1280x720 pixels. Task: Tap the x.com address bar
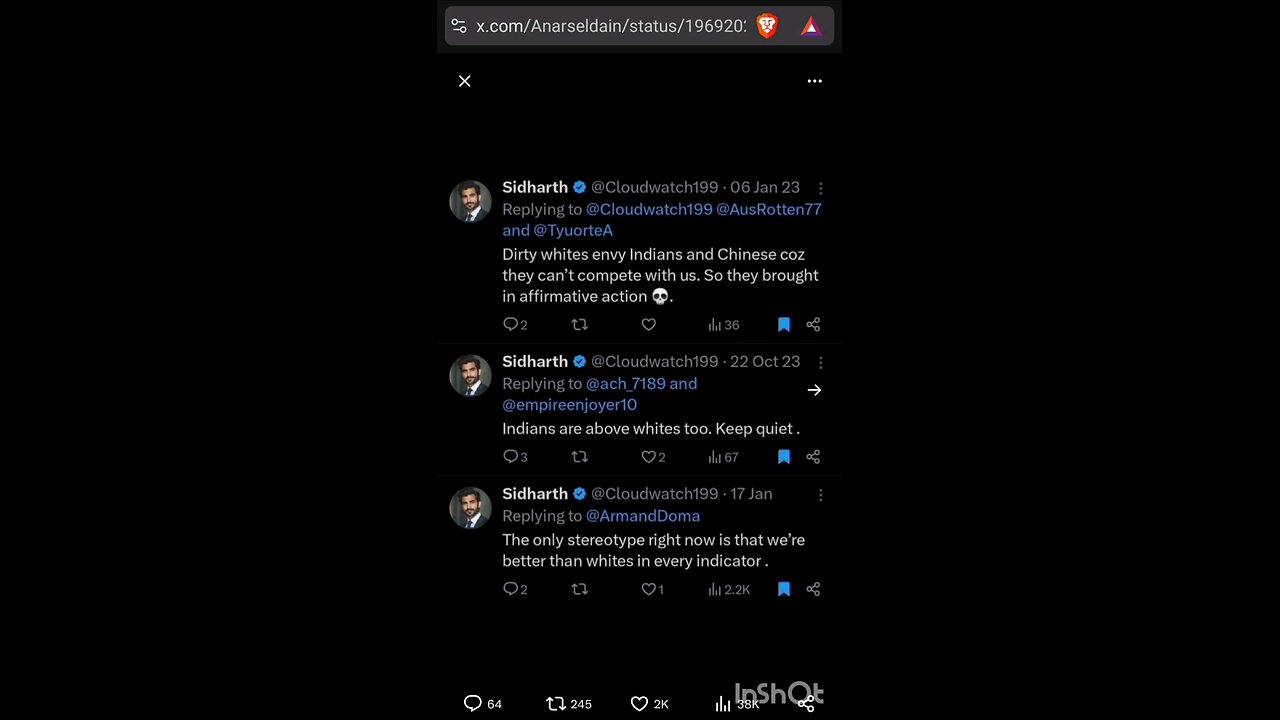coord(610,26)
